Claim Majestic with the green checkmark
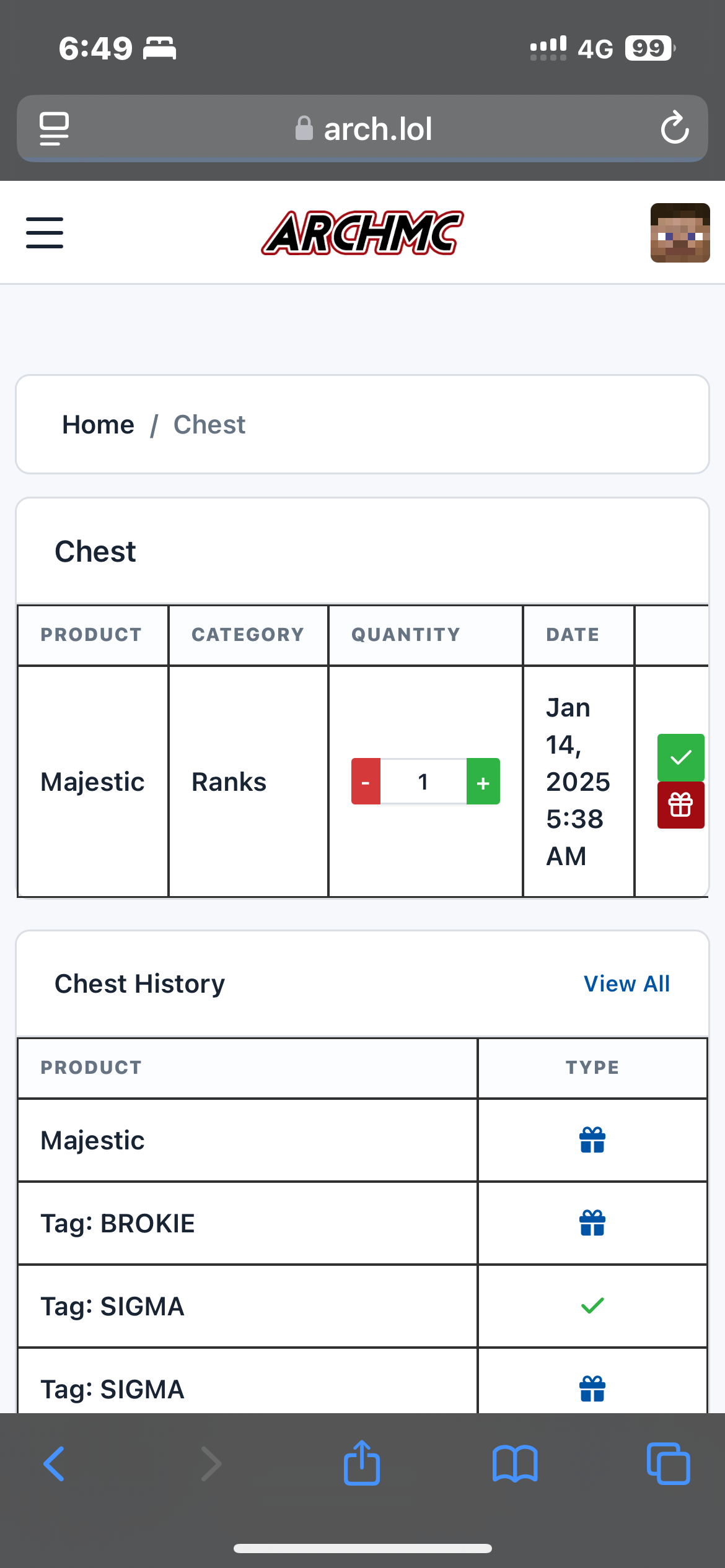This screenshot has width=725, height=1568. (680, 757)
